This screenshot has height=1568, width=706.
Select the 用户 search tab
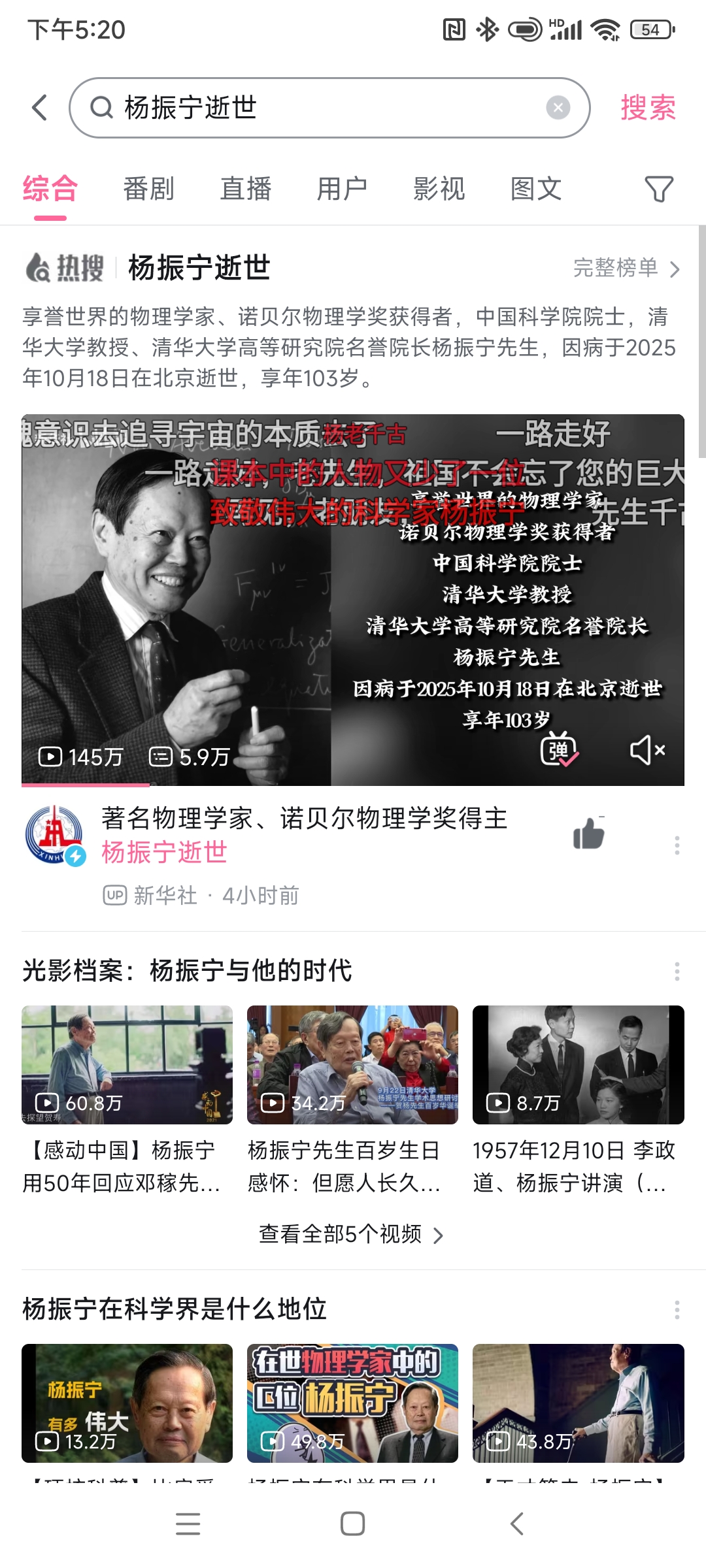pos(341,189)
